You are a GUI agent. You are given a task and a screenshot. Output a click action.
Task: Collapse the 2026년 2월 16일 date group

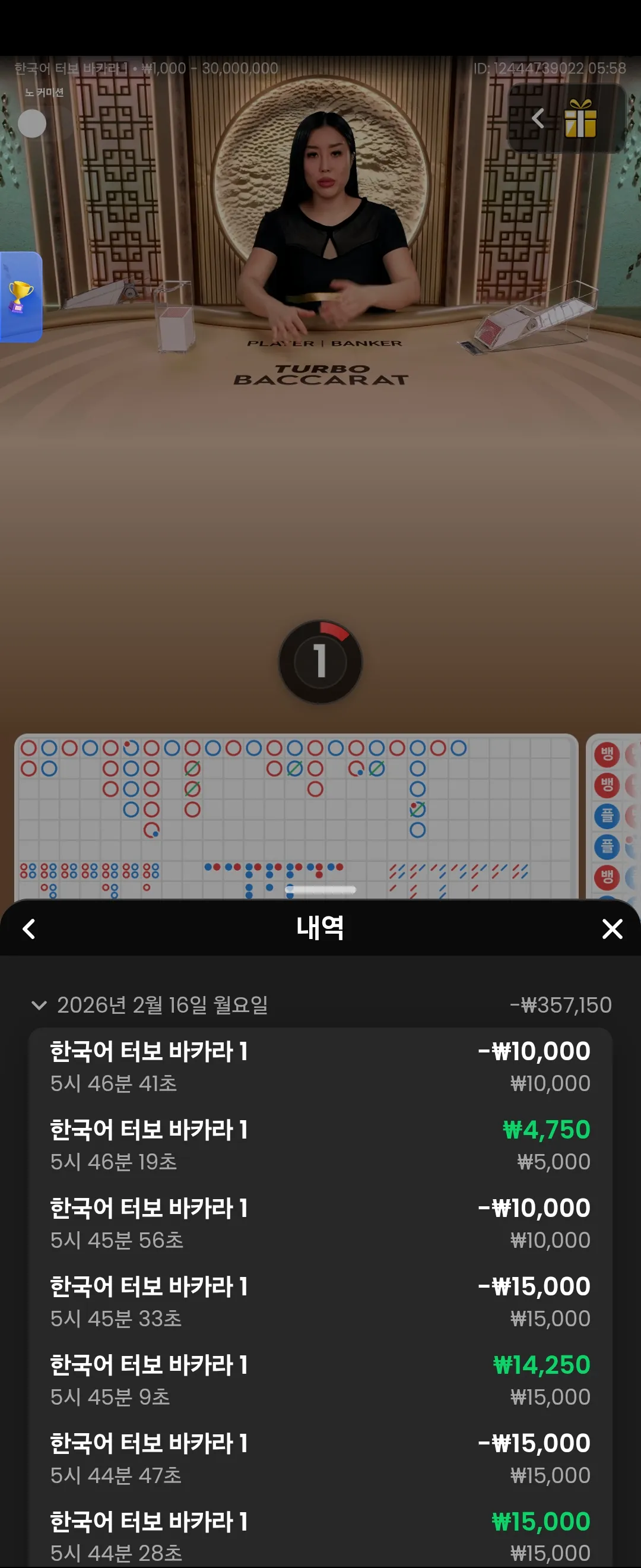(39, 1005)
